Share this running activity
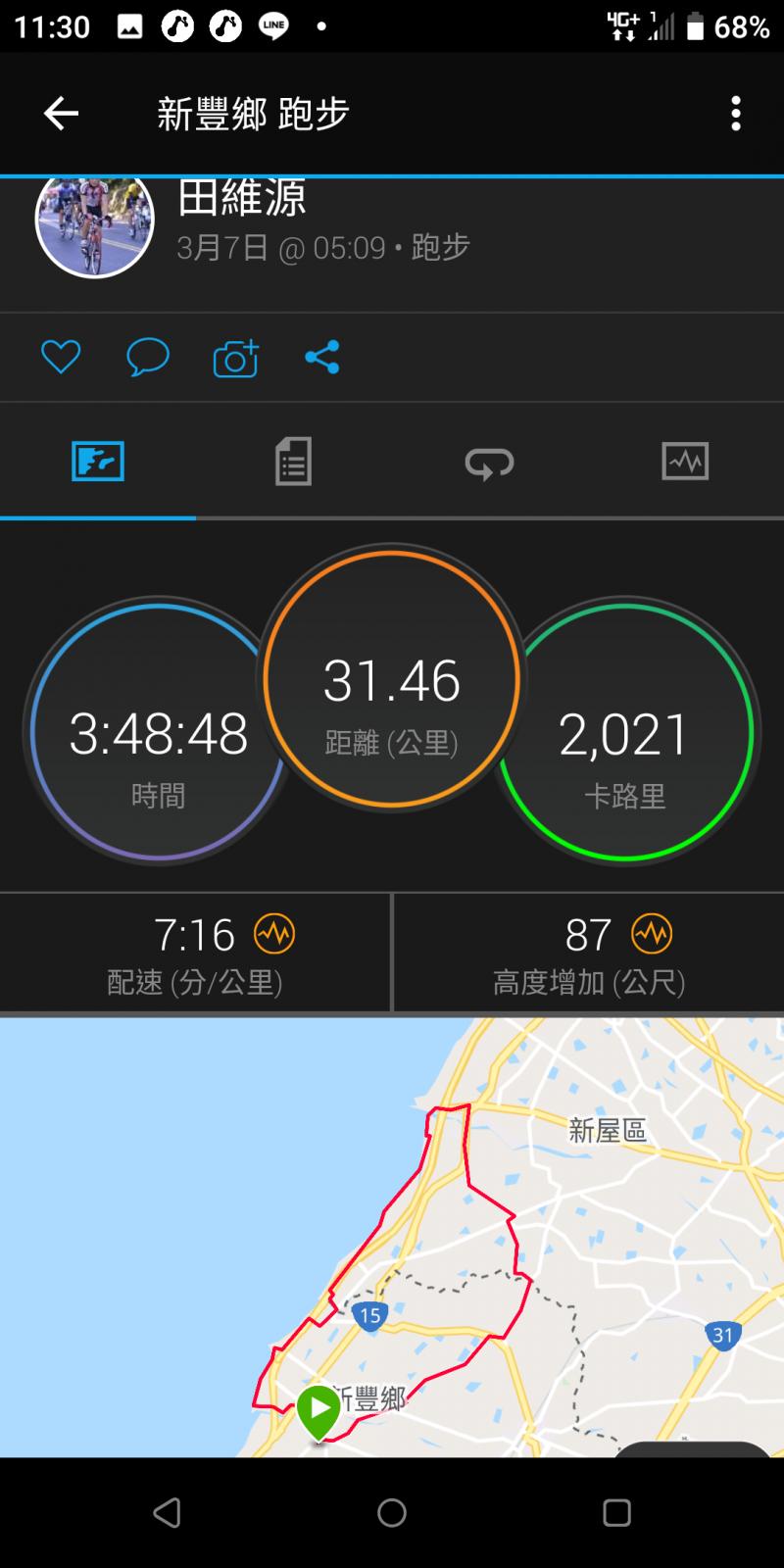This screenshot has width=784, height=1568. [x=322, y=357]
